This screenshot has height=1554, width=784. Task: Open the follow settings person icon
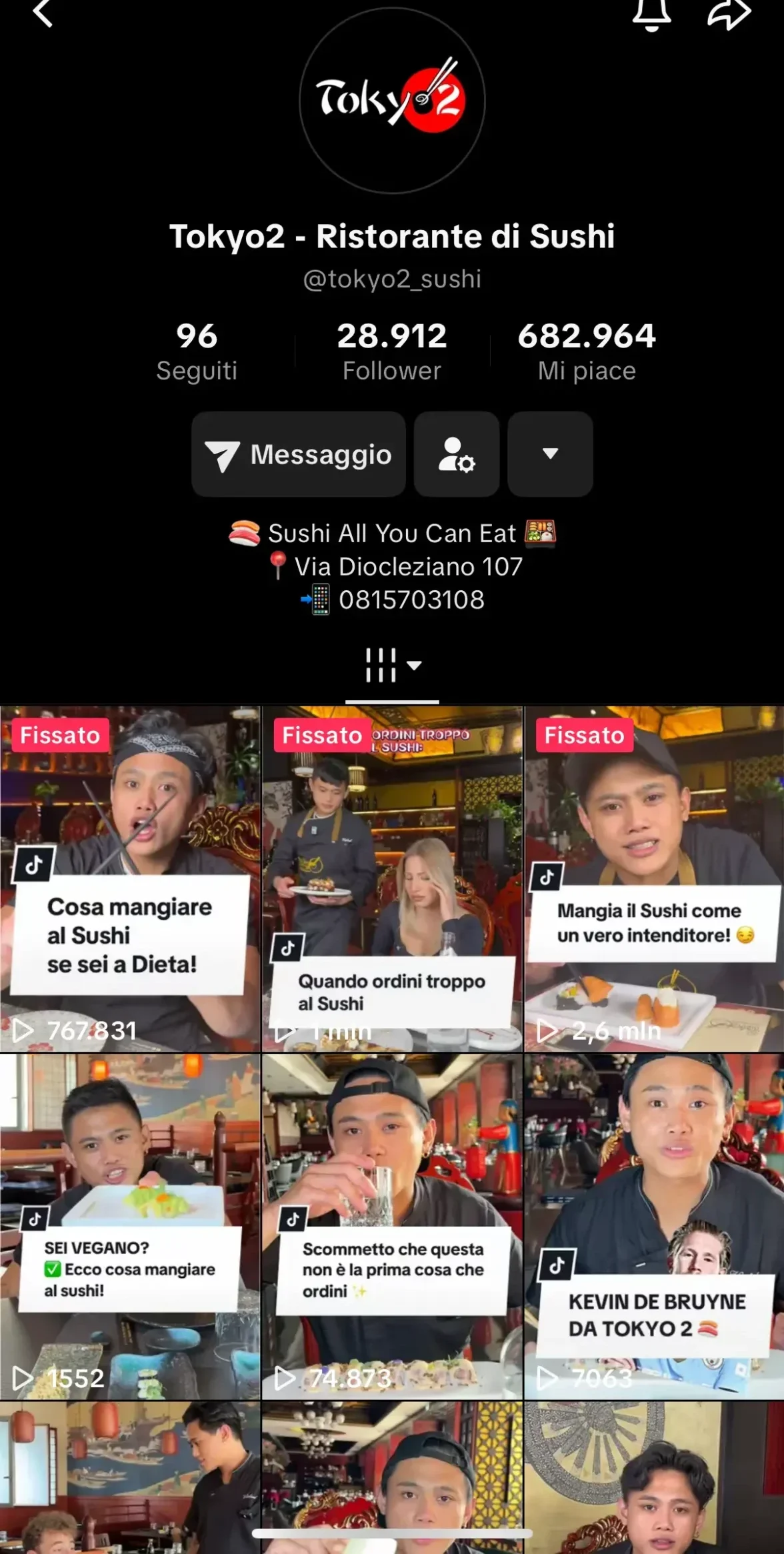click(x=457, y=454)
